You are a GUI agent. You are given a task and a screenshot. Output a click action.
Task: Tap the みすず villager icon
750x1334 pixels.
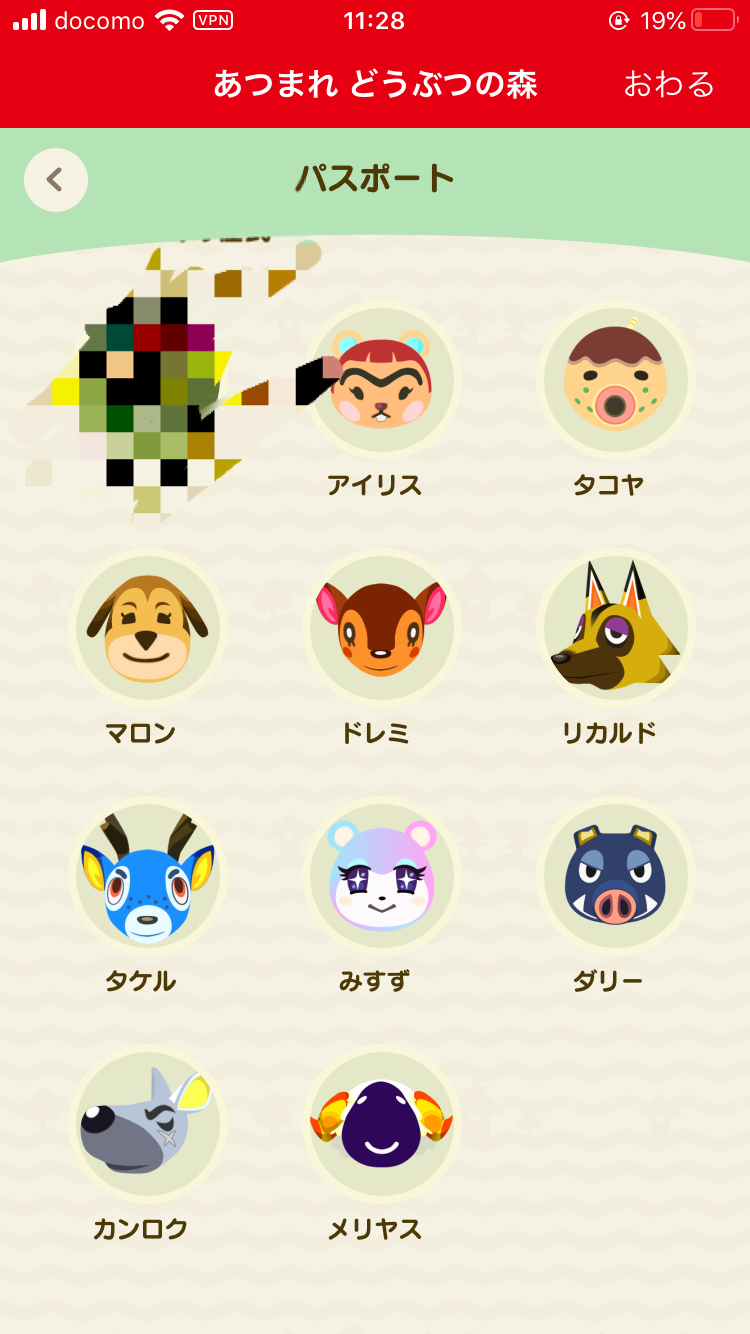click(382, 876)
